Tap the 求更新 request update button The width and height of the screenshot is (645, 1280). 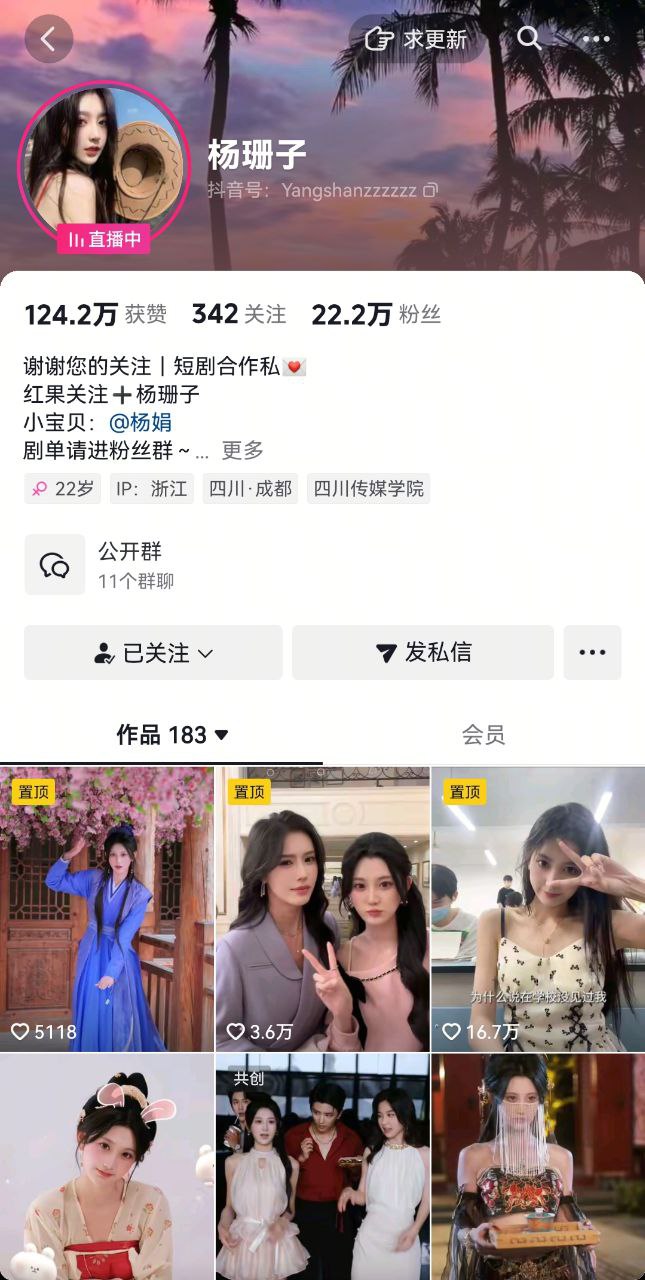417,40
